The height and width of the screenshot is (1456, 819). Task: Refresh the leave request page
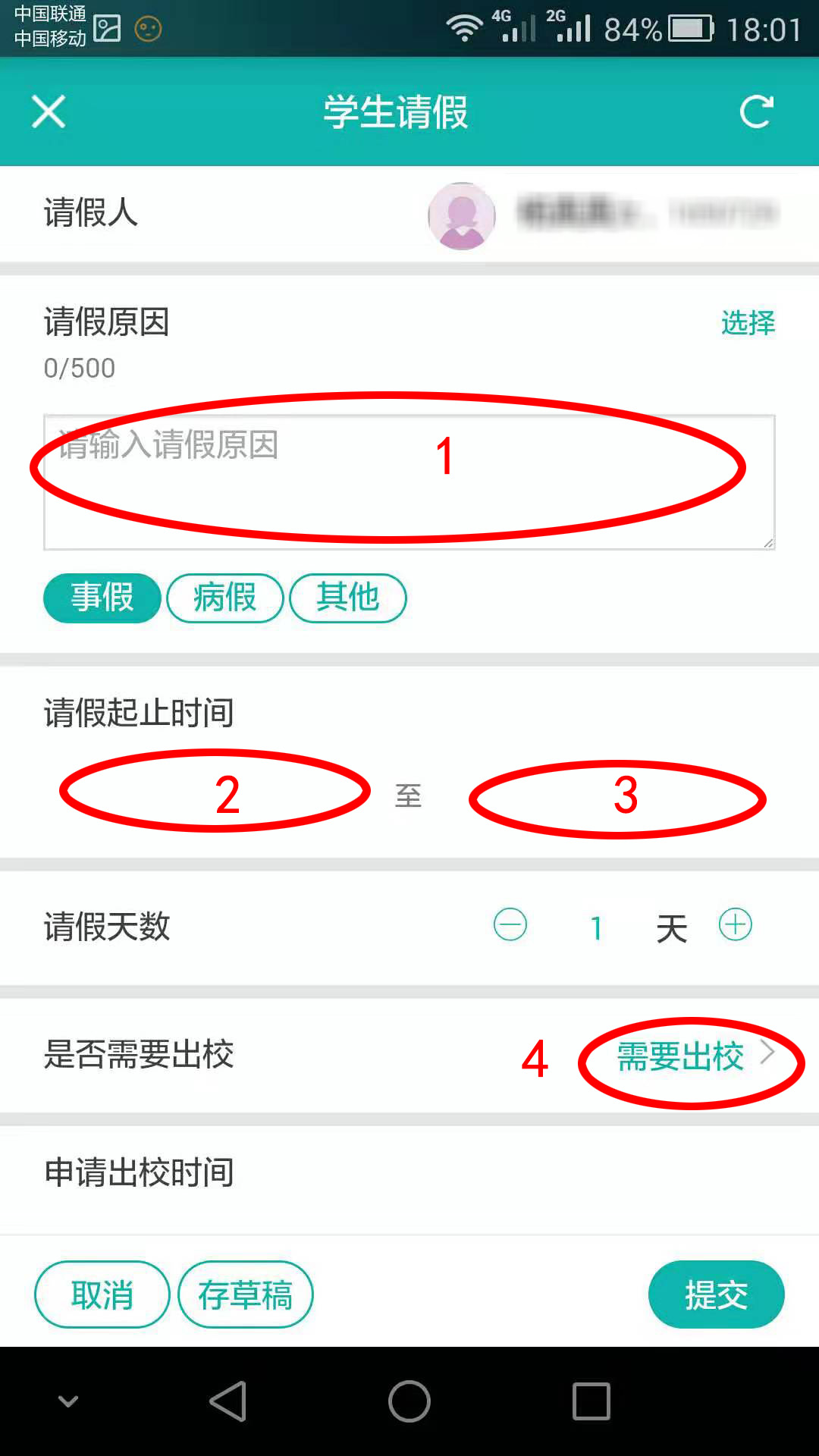tap(756, 111)
